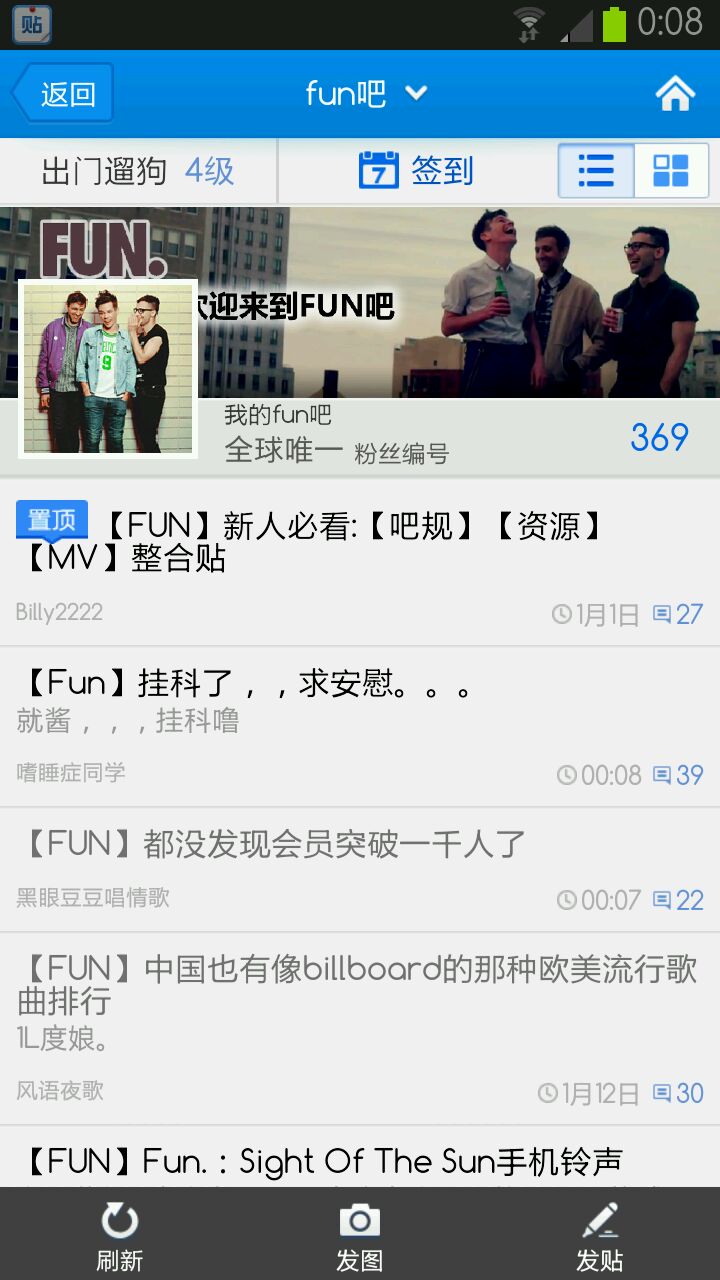Refresh the feed with 刷新
Image resolution: width=720 pixels, height=1280 pixels.
click(x=119, y=1235)
